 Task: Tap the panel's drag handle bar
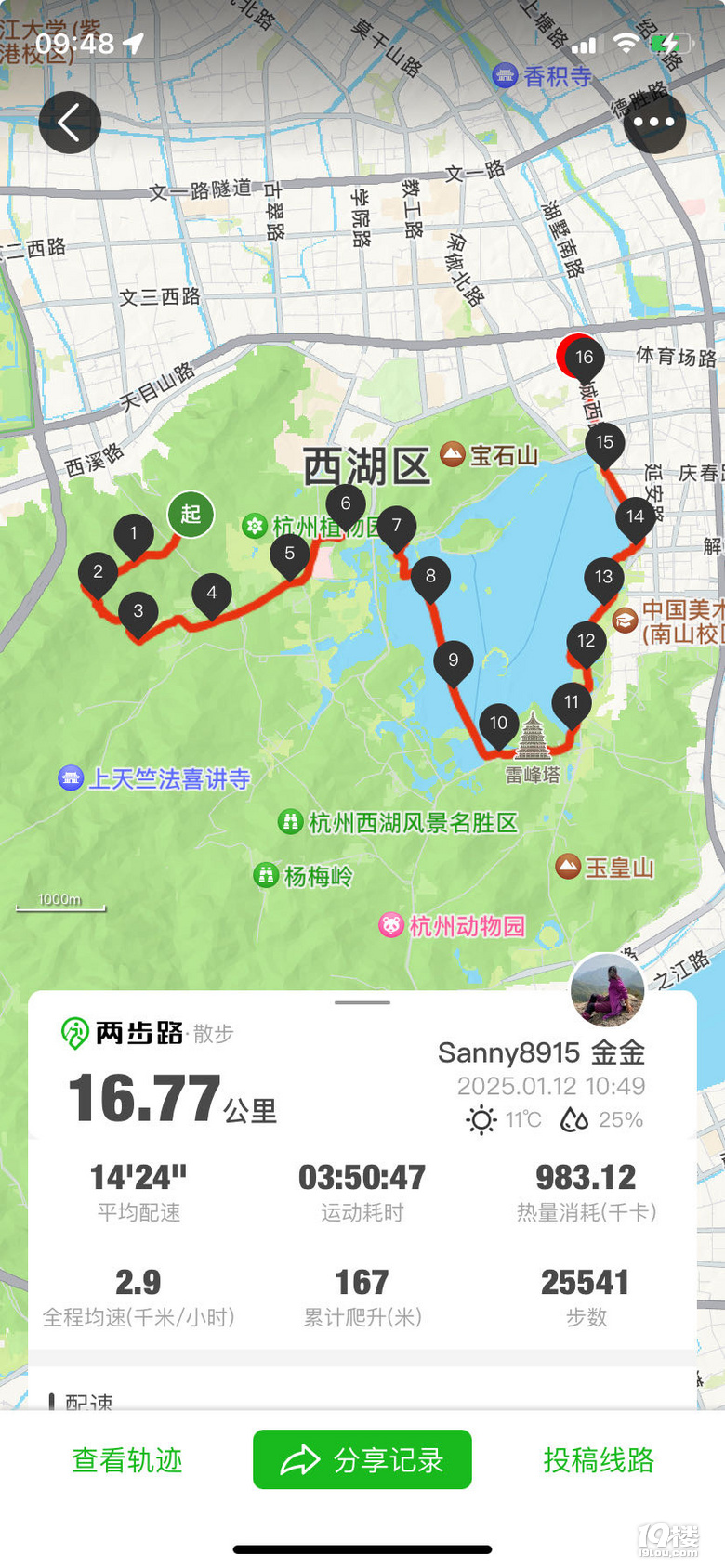(x=362, y=1002)
